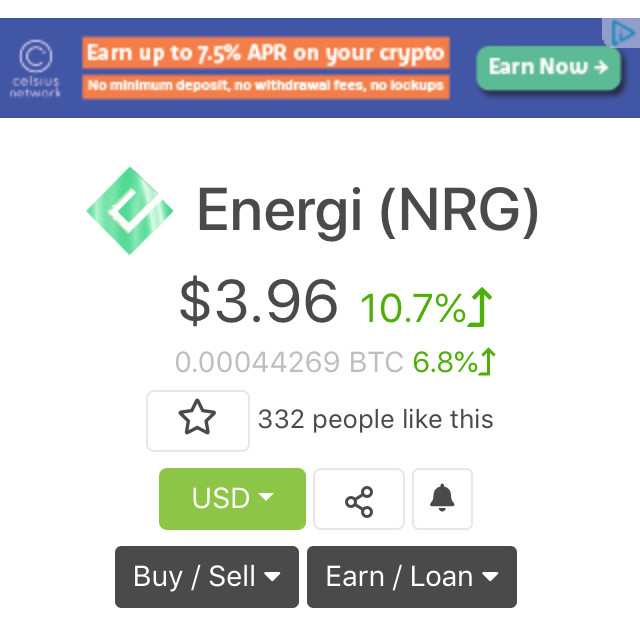Screen dimensions: 640x639
Task: Share the Energi page
Action: 358,499
